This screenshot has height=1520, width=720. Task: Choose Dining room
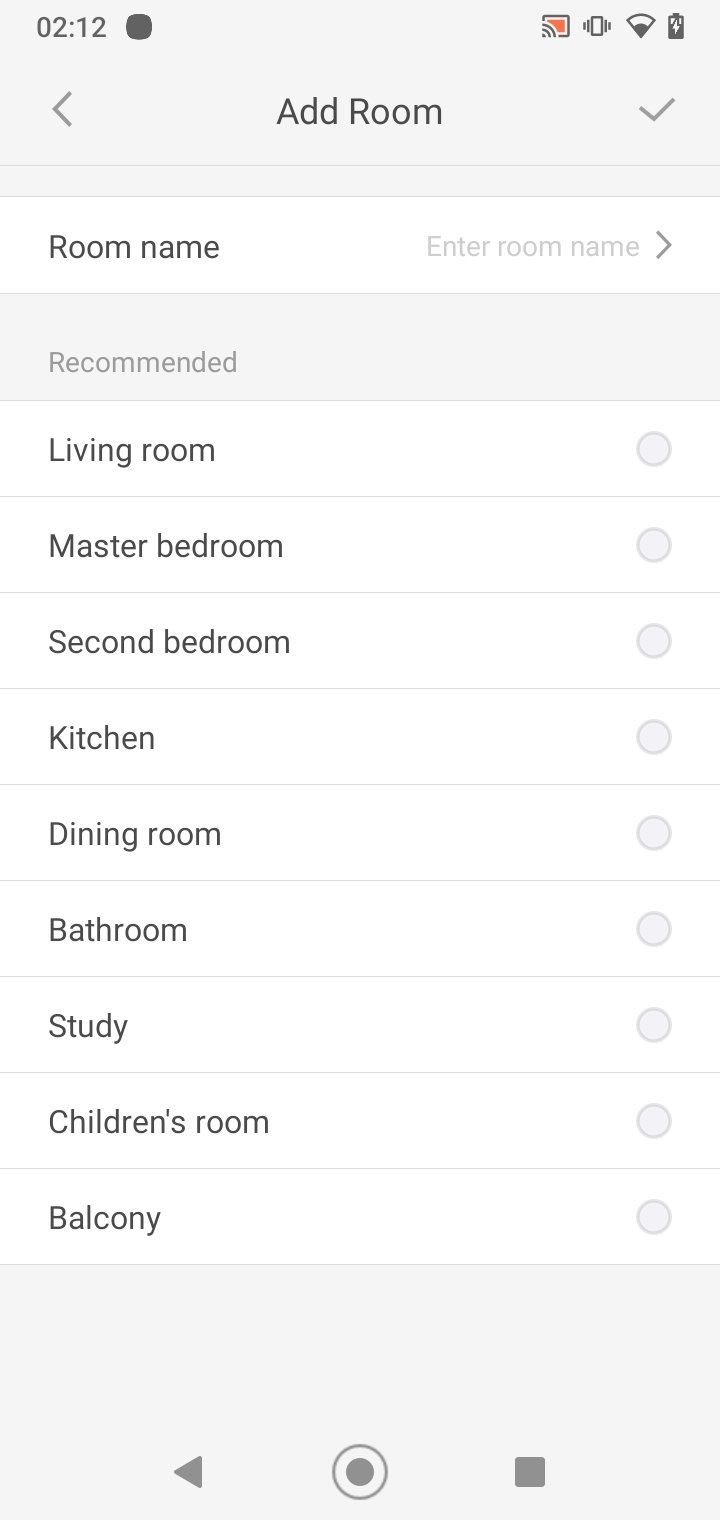[360, 833]
